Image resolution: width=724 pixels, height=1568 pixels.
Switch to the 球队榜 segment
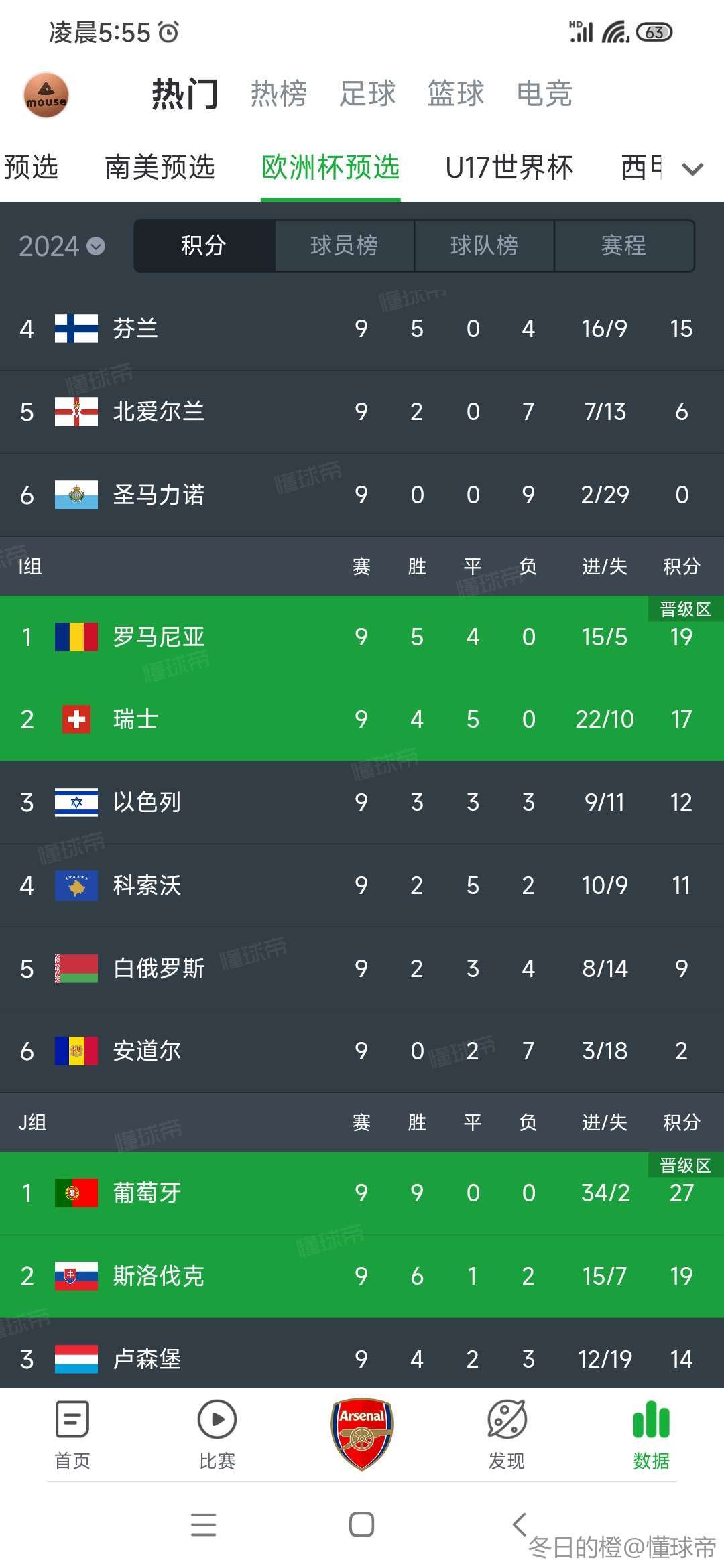(484, 245)
